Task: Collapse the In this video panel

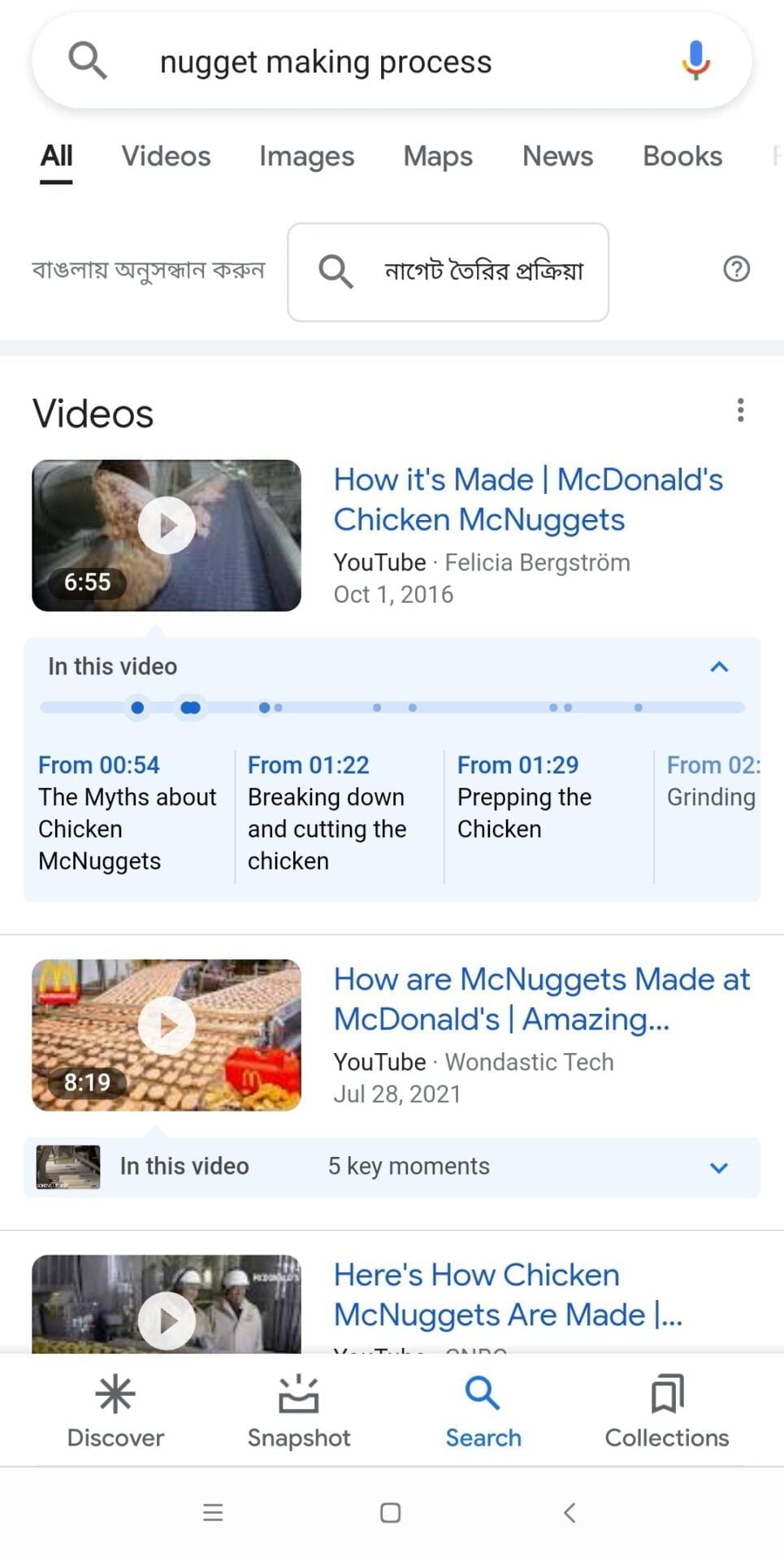Action: [x=719, y=667]
